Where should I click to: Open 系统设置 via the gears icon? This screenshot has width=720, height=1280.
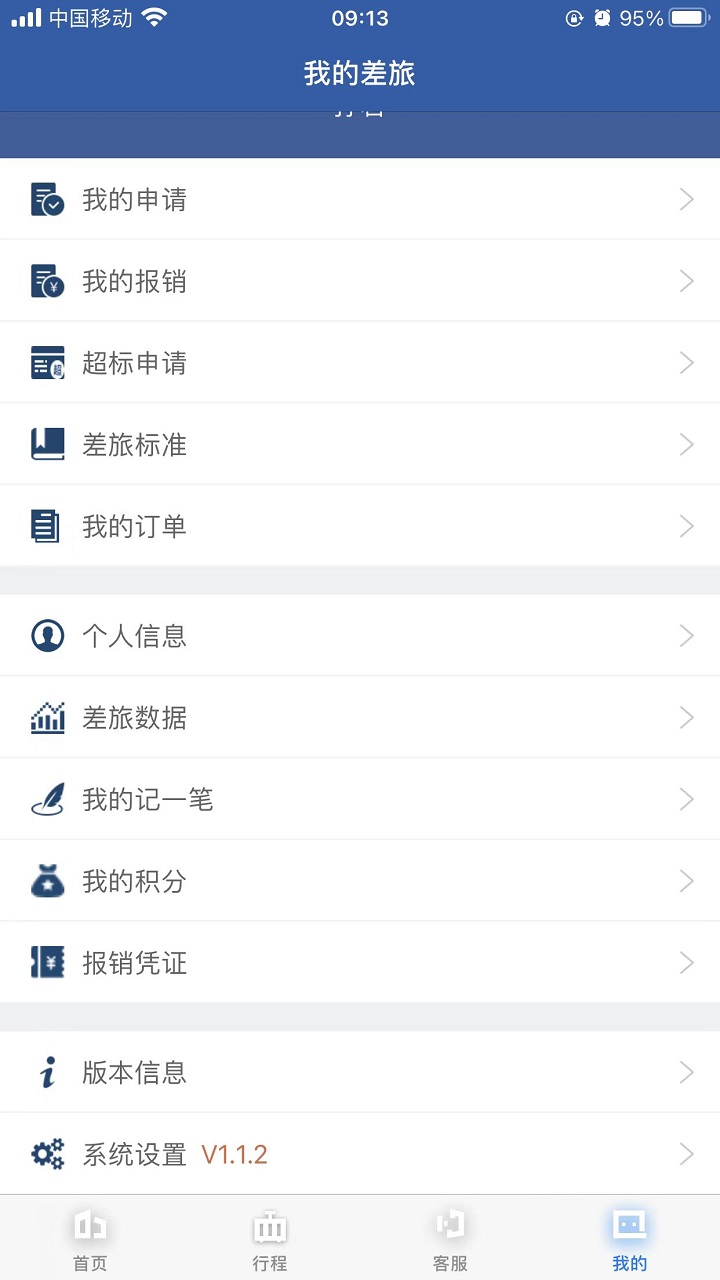(x=47, y=1152)
